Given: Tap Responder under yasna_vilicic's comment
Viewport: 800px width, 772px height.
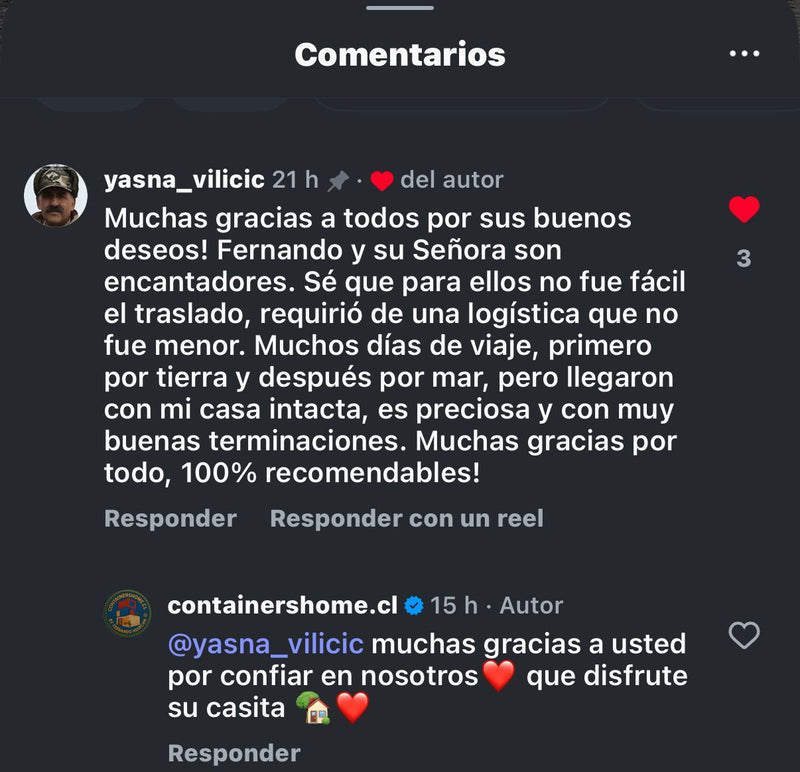Looking at the screenshot, I should pos(170,519).
